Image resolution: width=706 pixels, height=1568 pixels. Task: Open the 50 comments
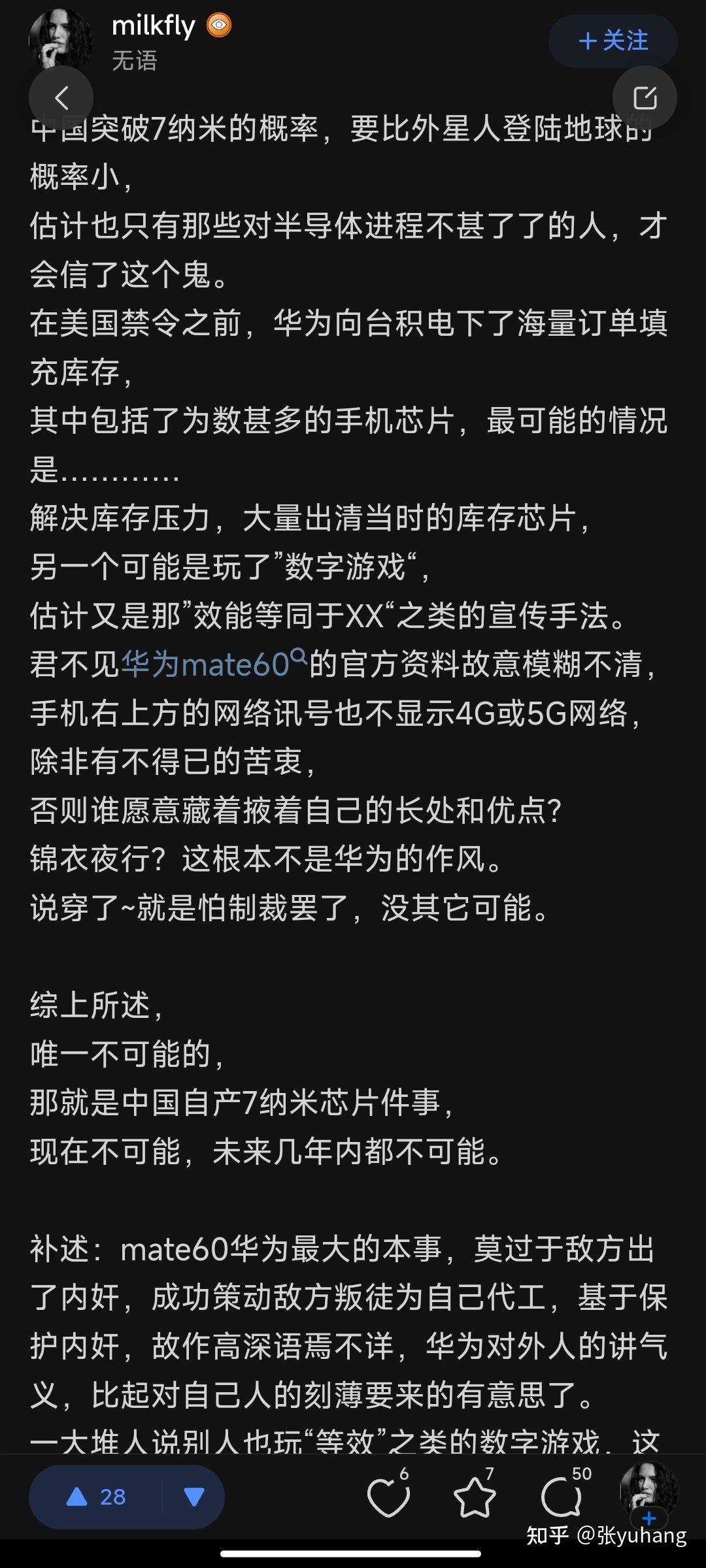point(562,1496)
